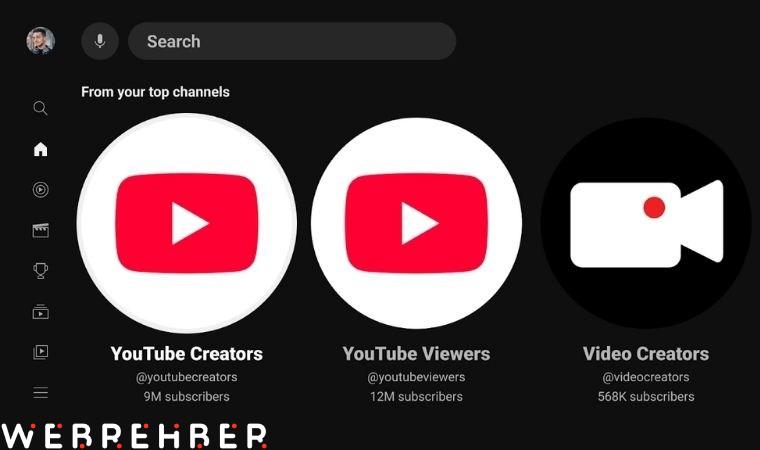Image resolution: width=760 pixels, height=450 pixels.
Task: Start voice search with the microphone
Action: coord(100,41)
